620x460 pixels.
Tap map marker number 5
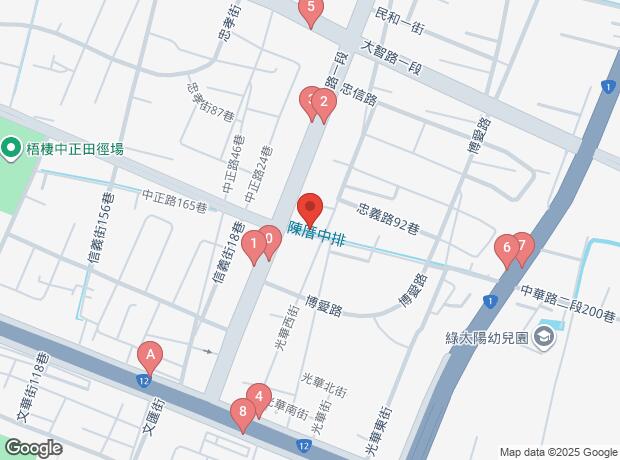[310, 12]
